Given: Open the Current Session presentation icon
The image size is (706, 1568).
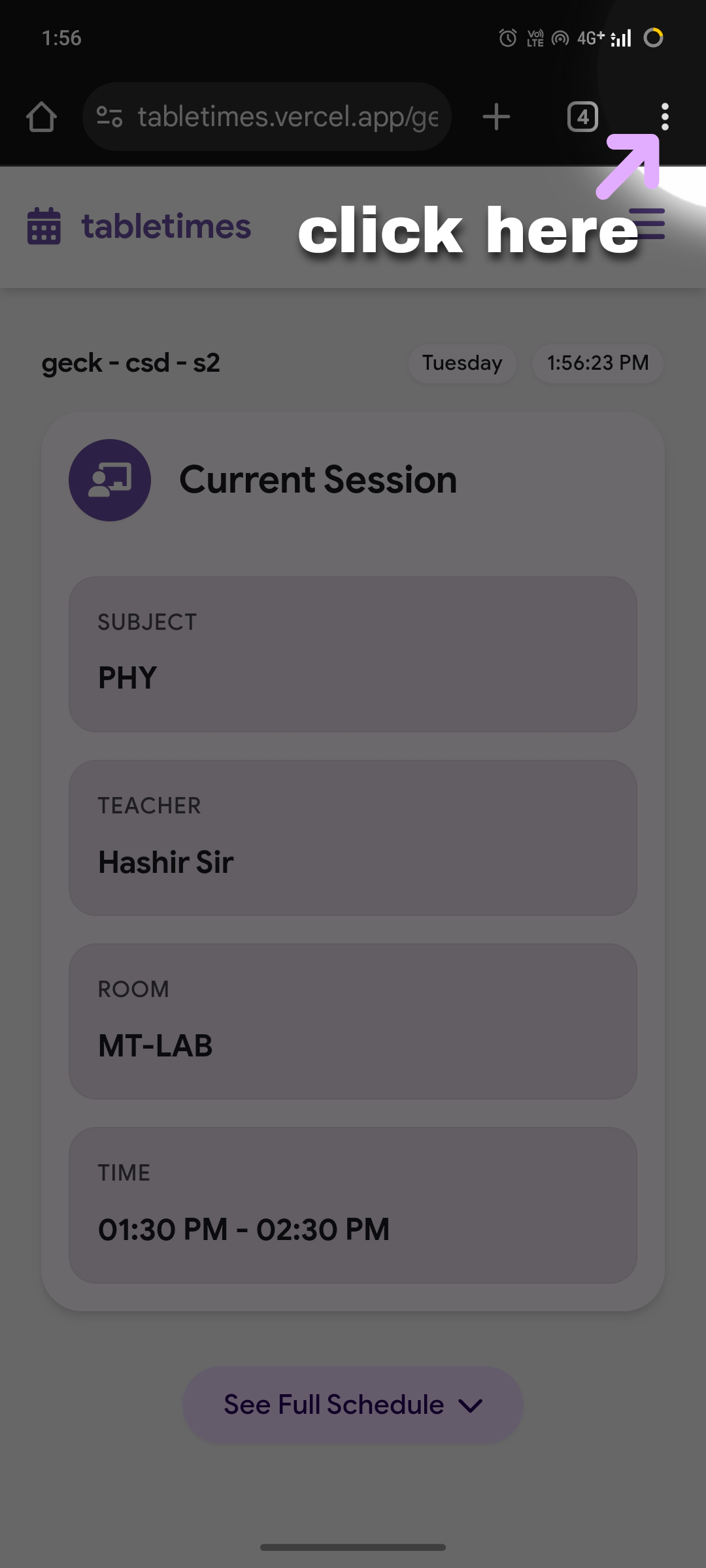Looking at the screenshot, I should 110,480.
